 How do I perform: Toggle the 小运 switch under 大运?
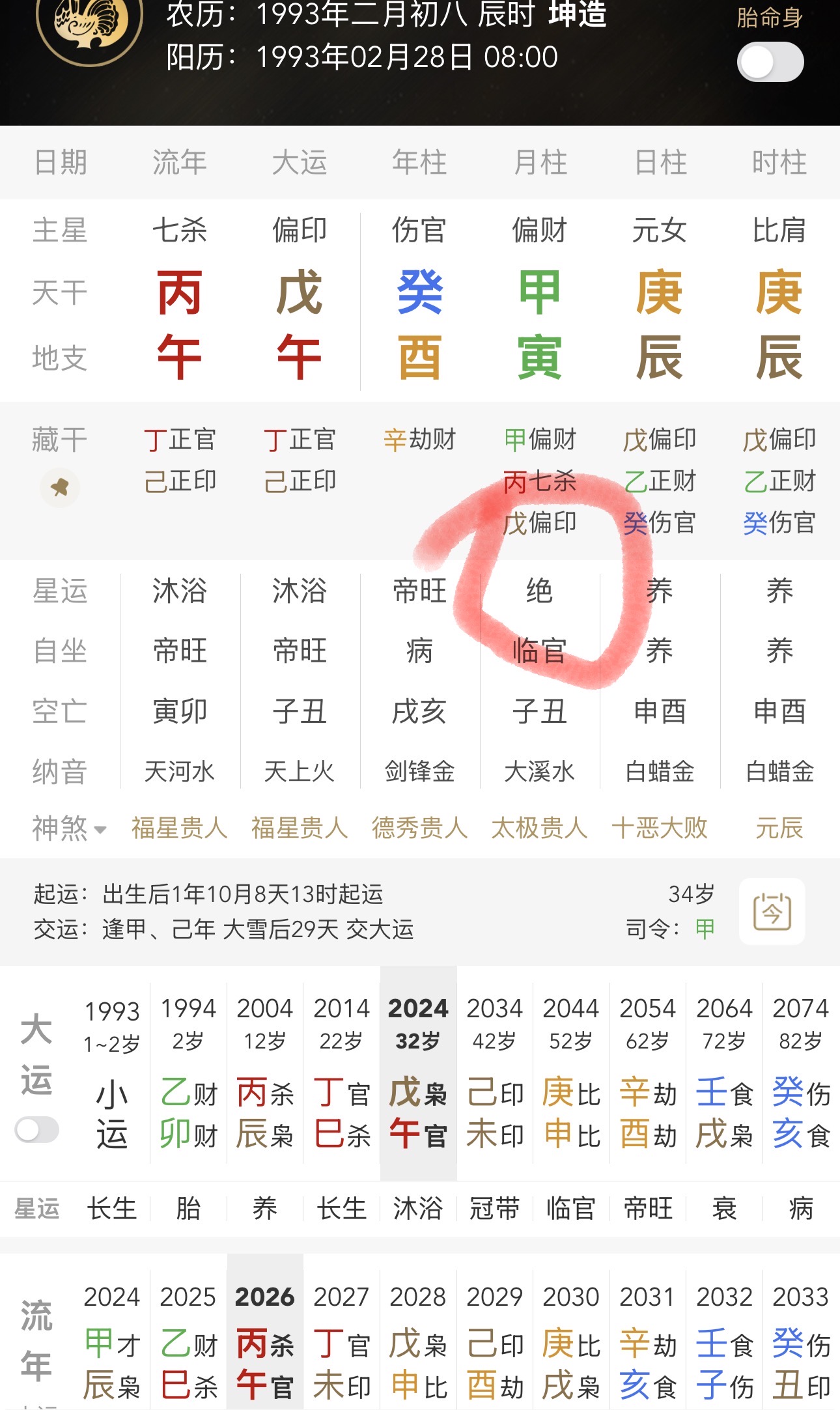pyautogui.click(x=36, y=1130)
